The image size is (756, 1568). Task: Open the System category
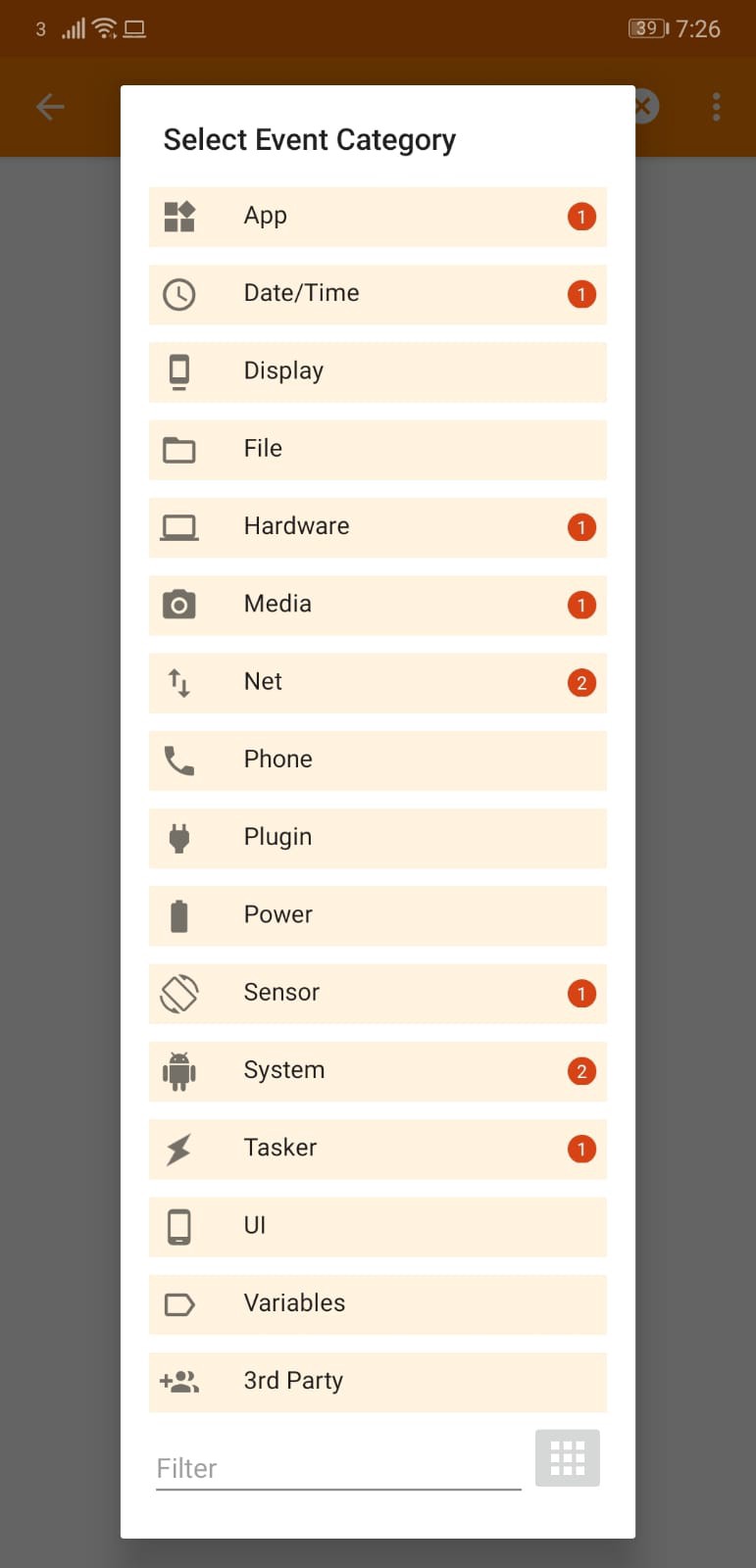tap(378, 1071)
